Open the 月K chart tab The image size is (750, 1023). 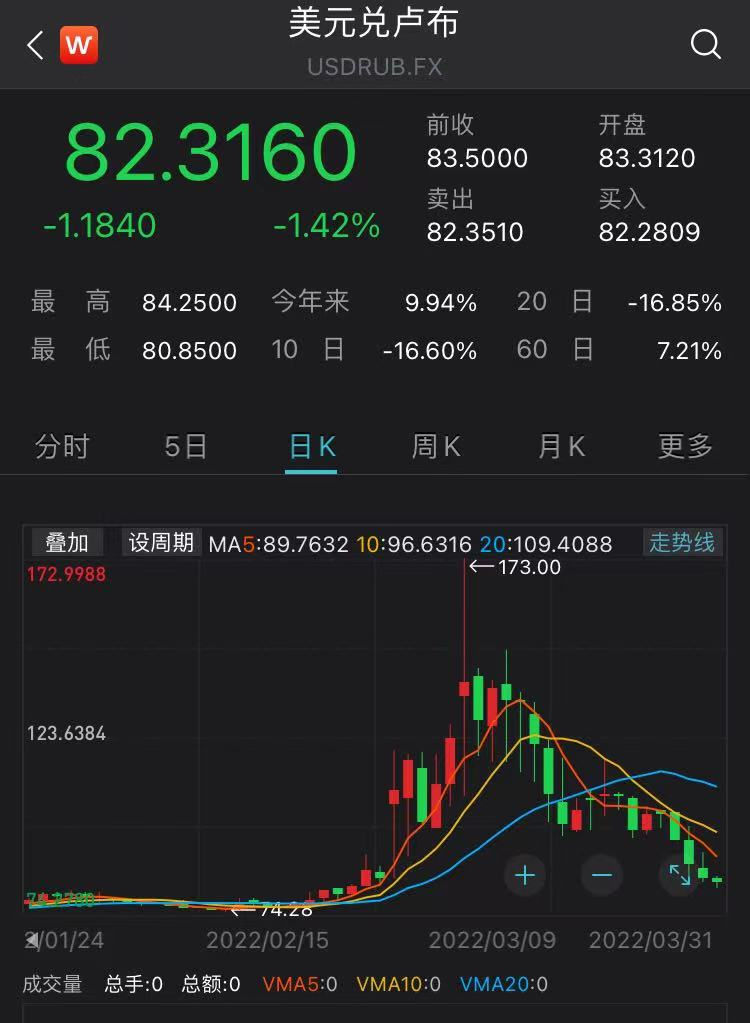tap(561, 447)
